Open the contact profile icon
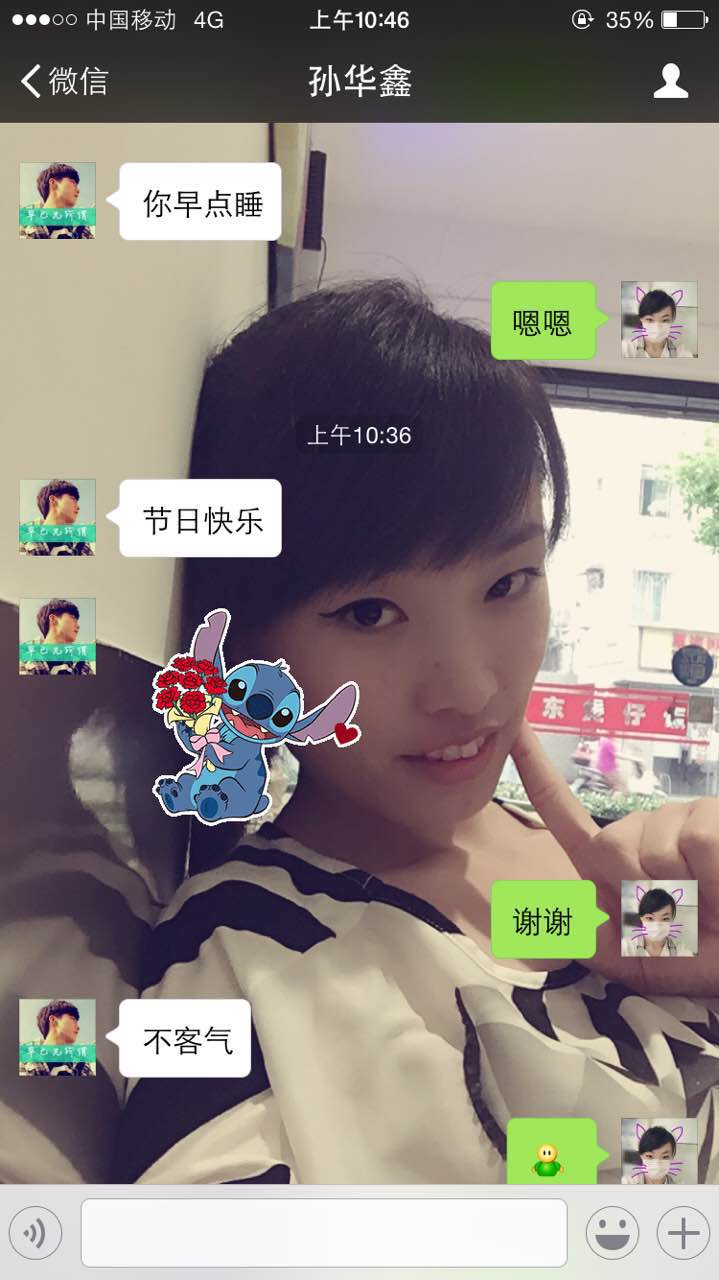Viewport: 719px width, 1280px height. (x=671, y=81)
